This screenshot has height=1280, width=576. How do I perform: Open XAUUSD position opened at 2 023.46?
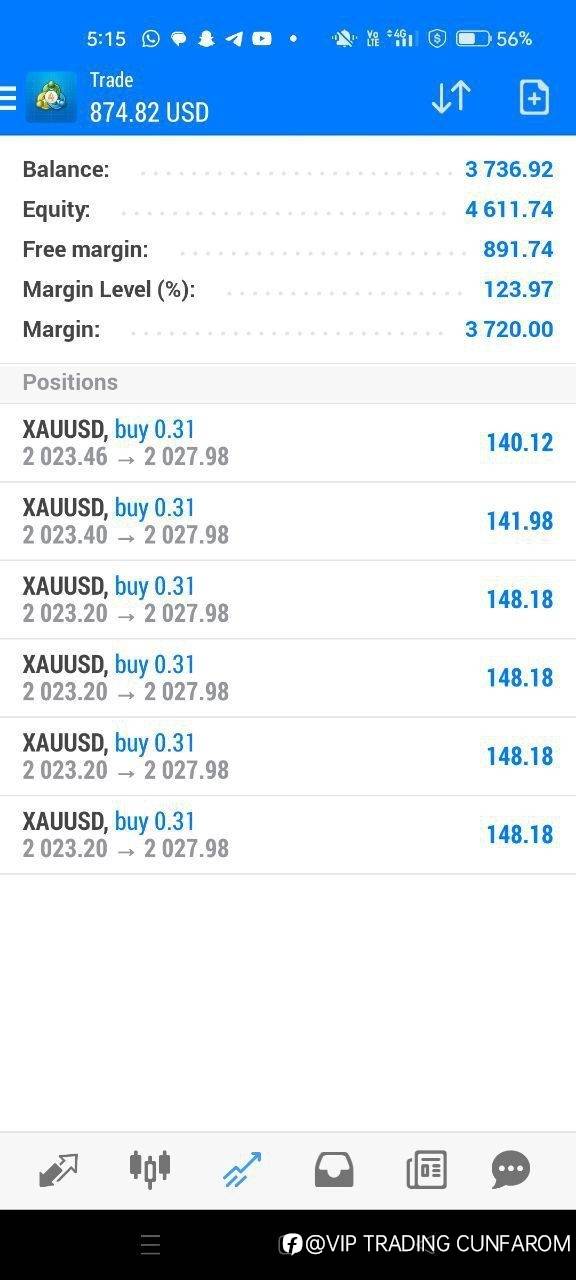pyautogui.click(x=288, y=443)
